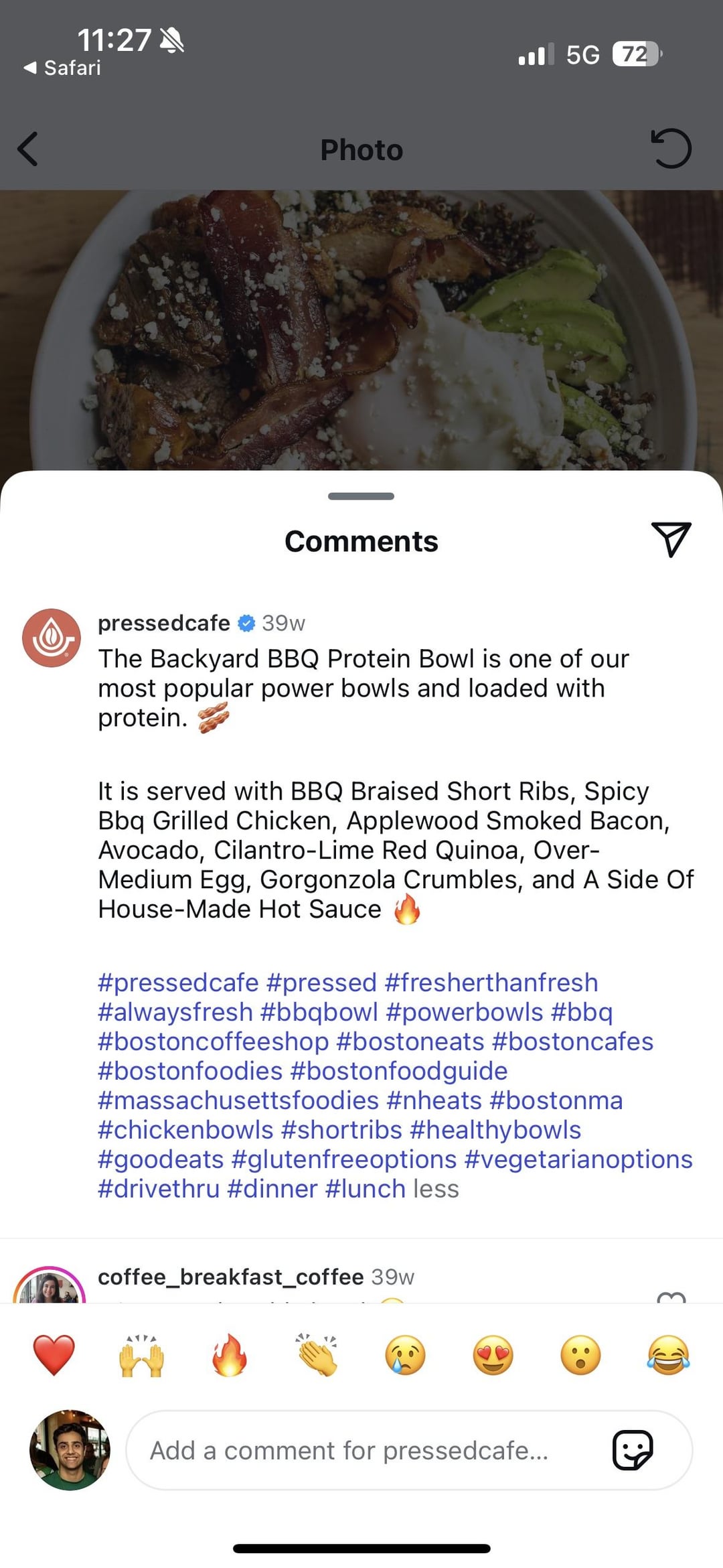
Task: Open the coffee_breakfast_coffee profile
Action: (x=231, y=1277)
